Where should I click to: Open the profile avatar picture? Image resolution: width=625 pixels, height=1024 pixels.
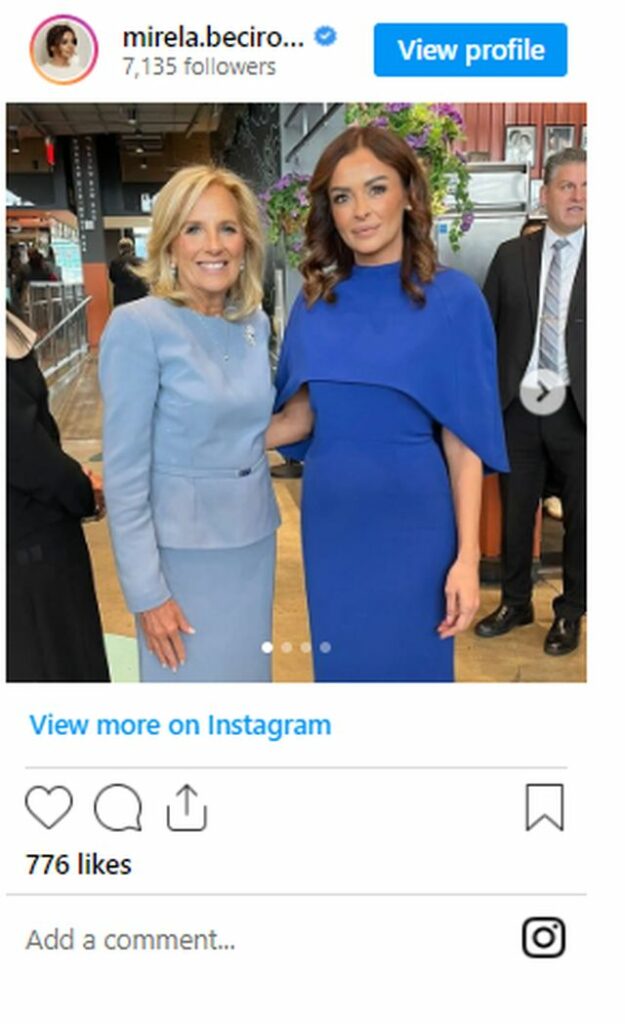pyautogui.click(x=64, y=50)
